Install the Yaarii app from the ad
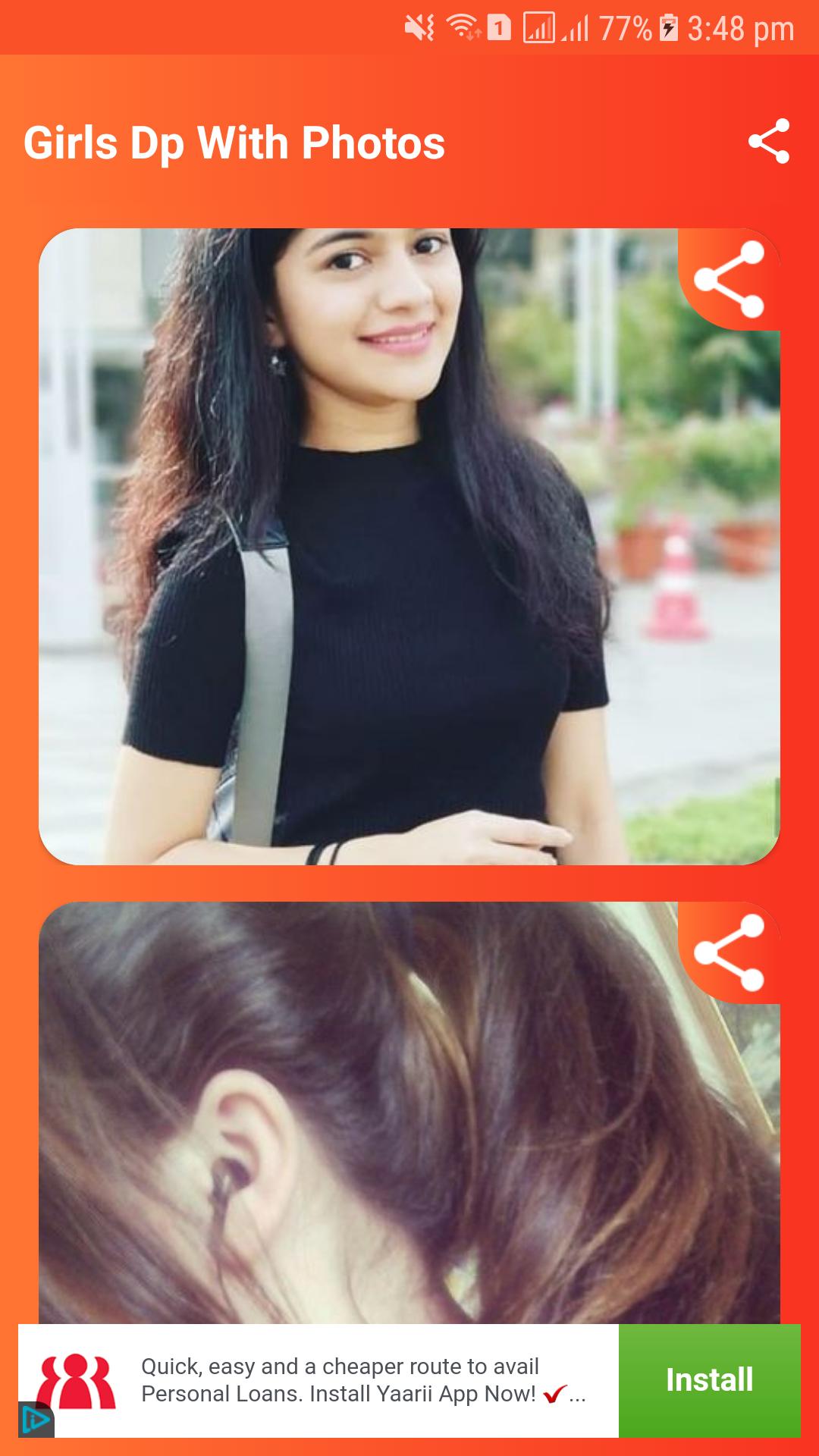This screenshot has width=819, height=1456. click(709, 1380)
